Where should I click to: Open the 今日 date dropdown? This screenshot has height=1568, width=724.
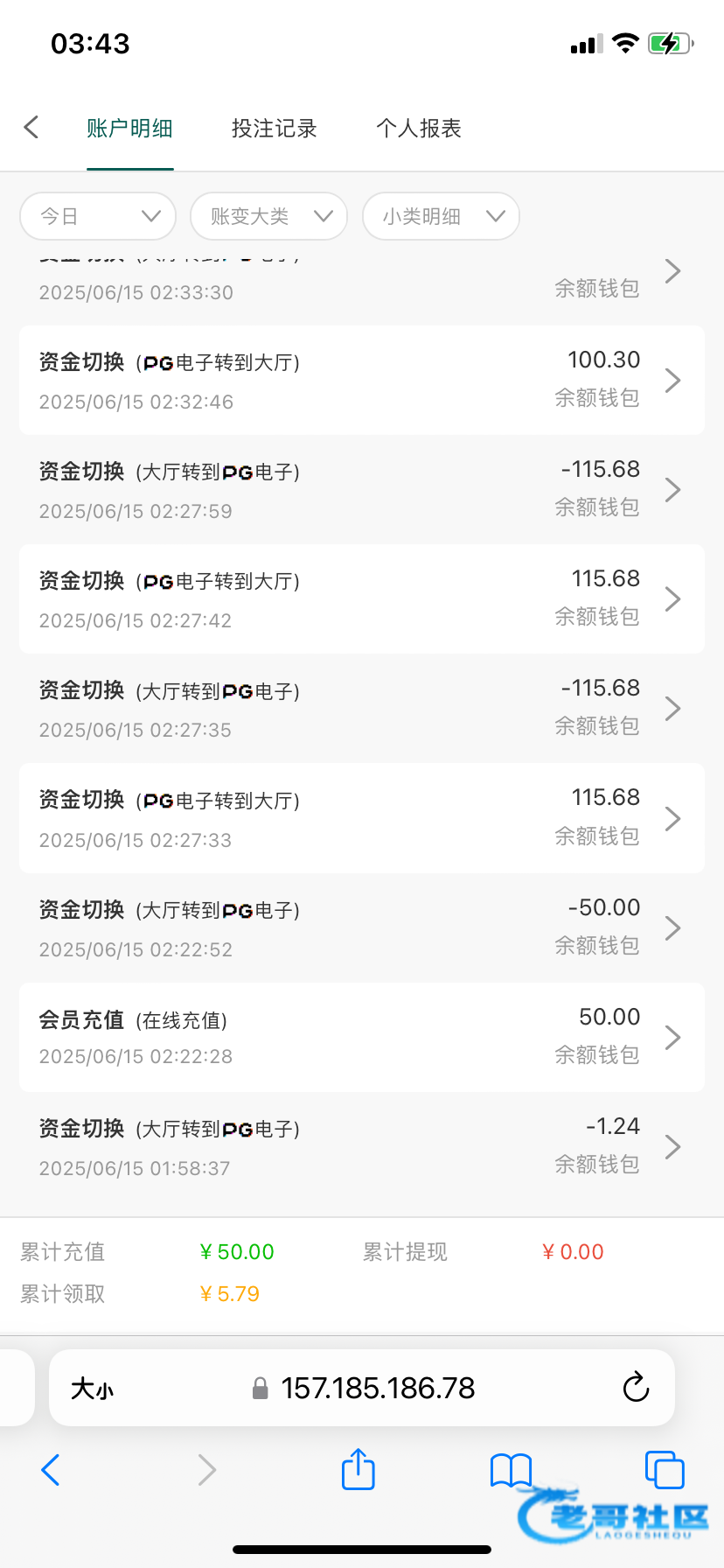click(98, 216)
